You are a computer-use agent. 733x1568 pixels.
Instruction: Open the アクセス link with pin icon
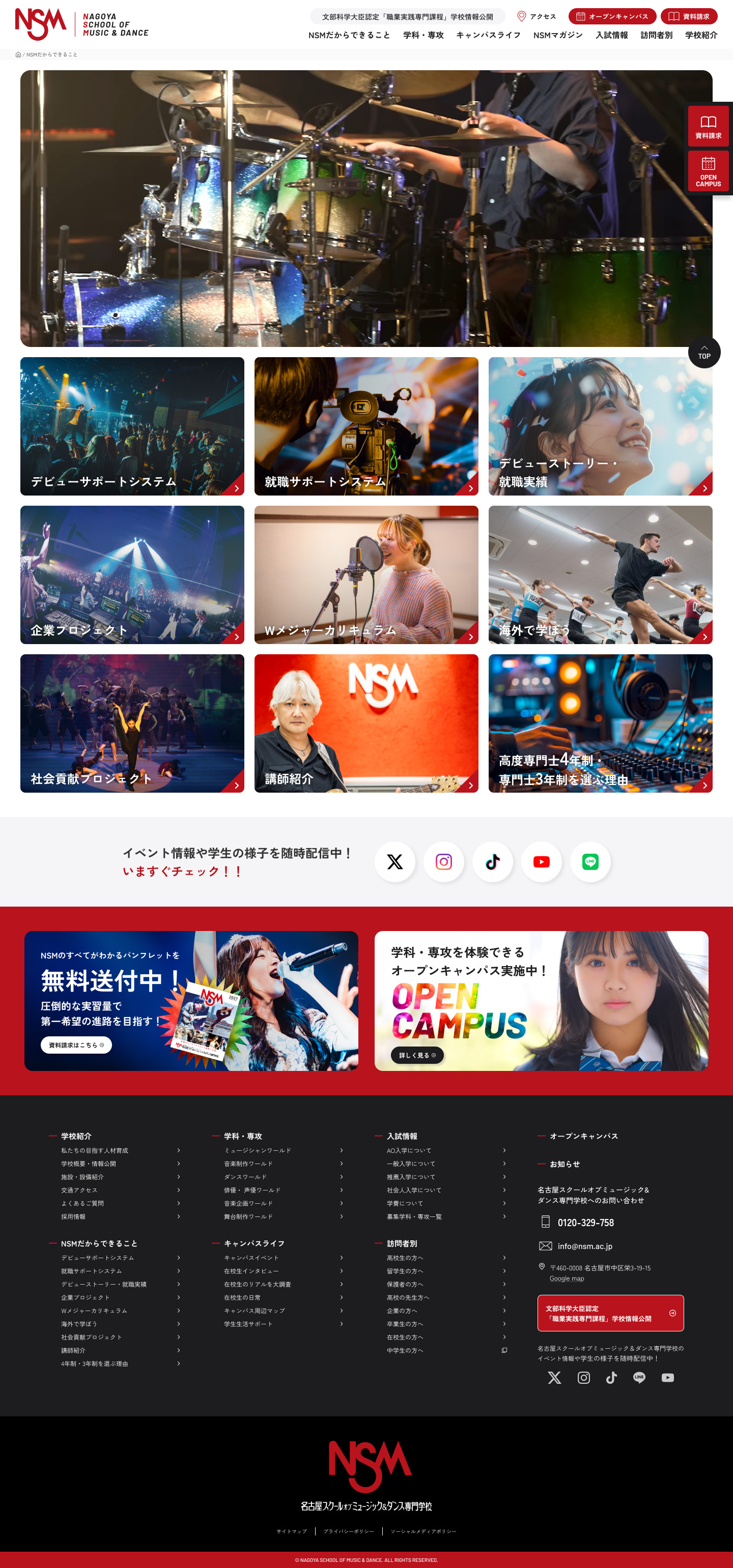click(537, 16)
